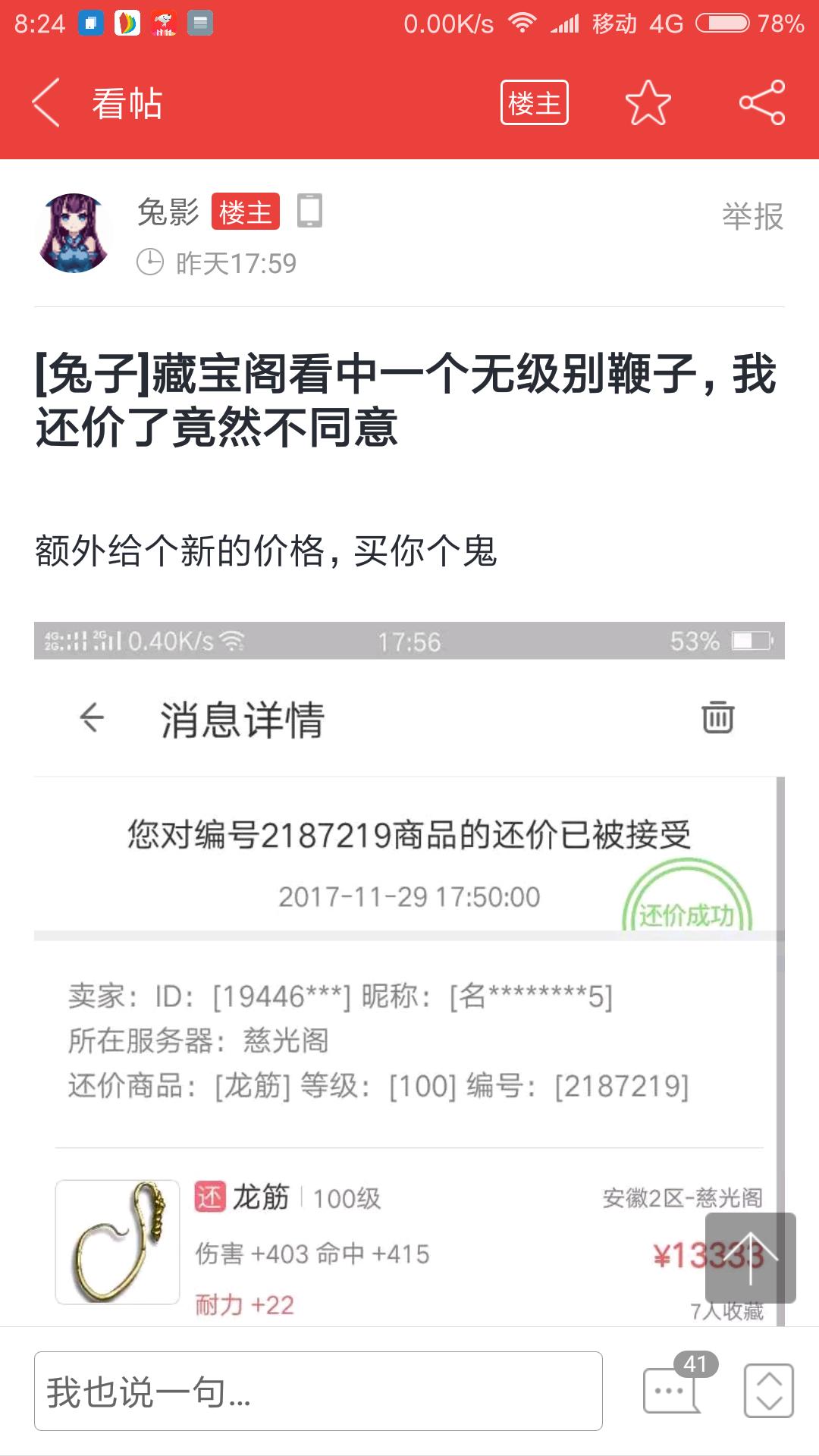Viewport: 819px width, 1456px height.
Task: Open 兔影's profile avatar
Action: 74,233
